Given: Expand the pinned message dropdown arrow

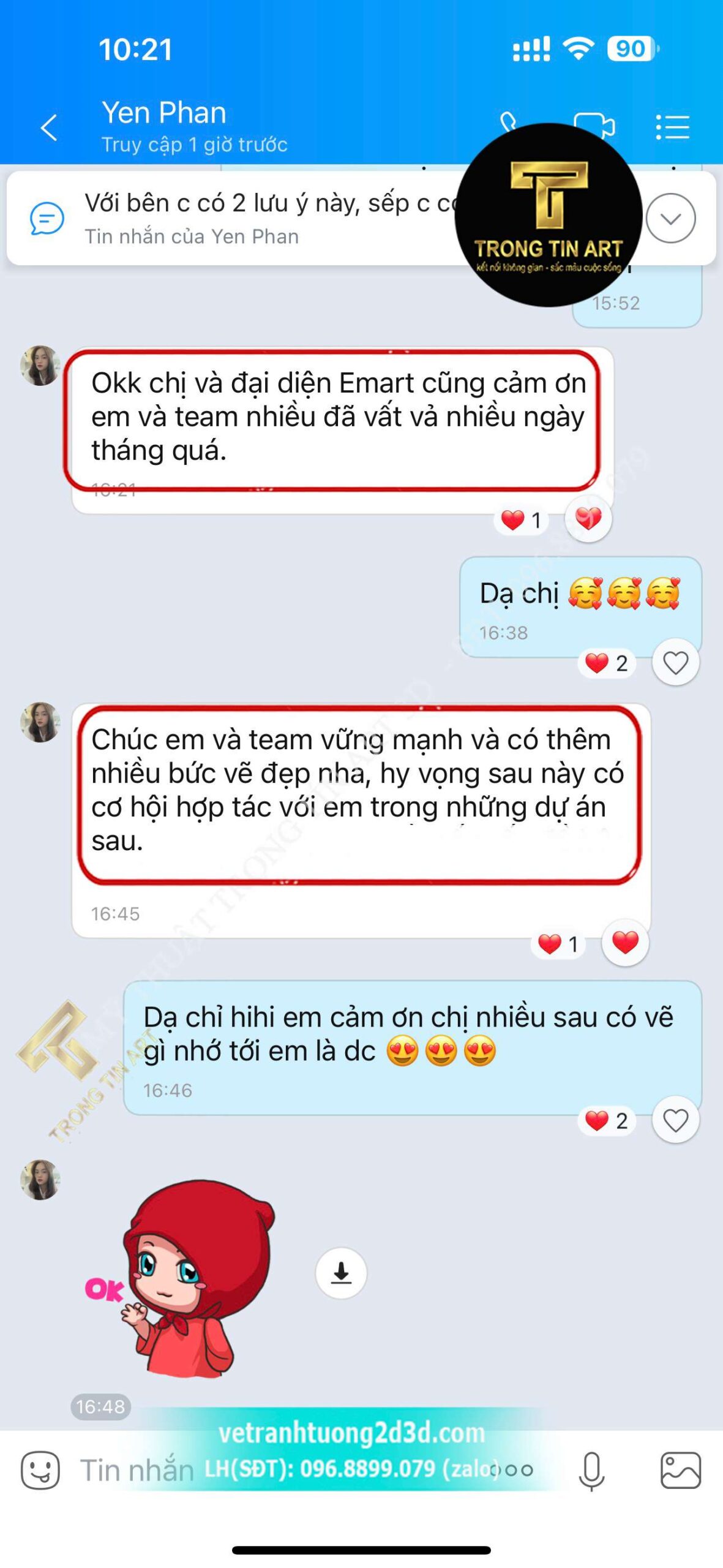Looking at the screenshot, I should (x=670, y=219).
